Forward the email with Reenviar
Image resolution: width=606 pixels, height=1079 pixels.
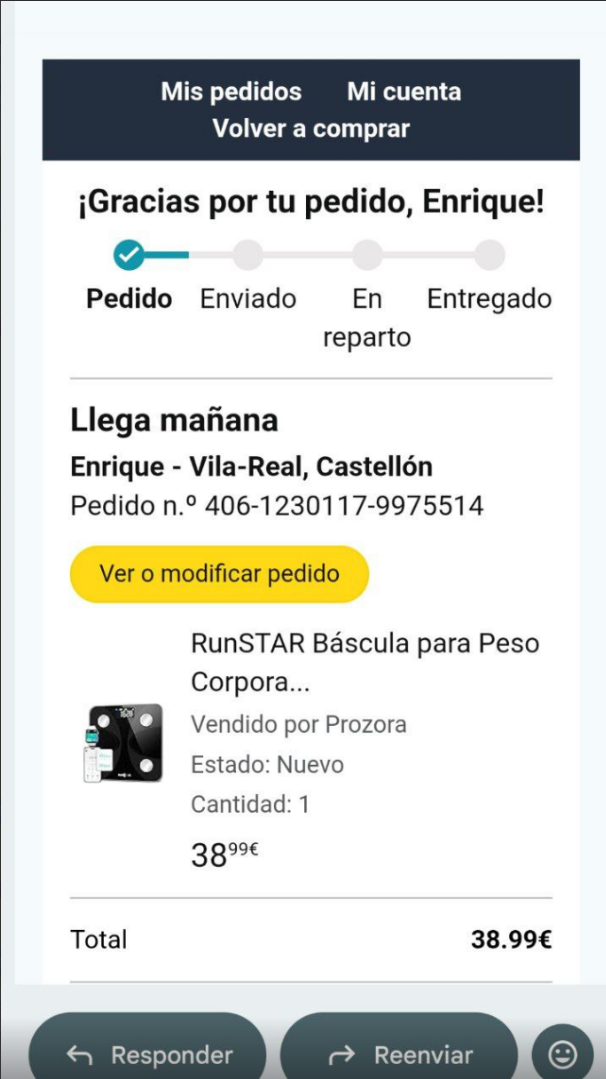pos(399,1054)
